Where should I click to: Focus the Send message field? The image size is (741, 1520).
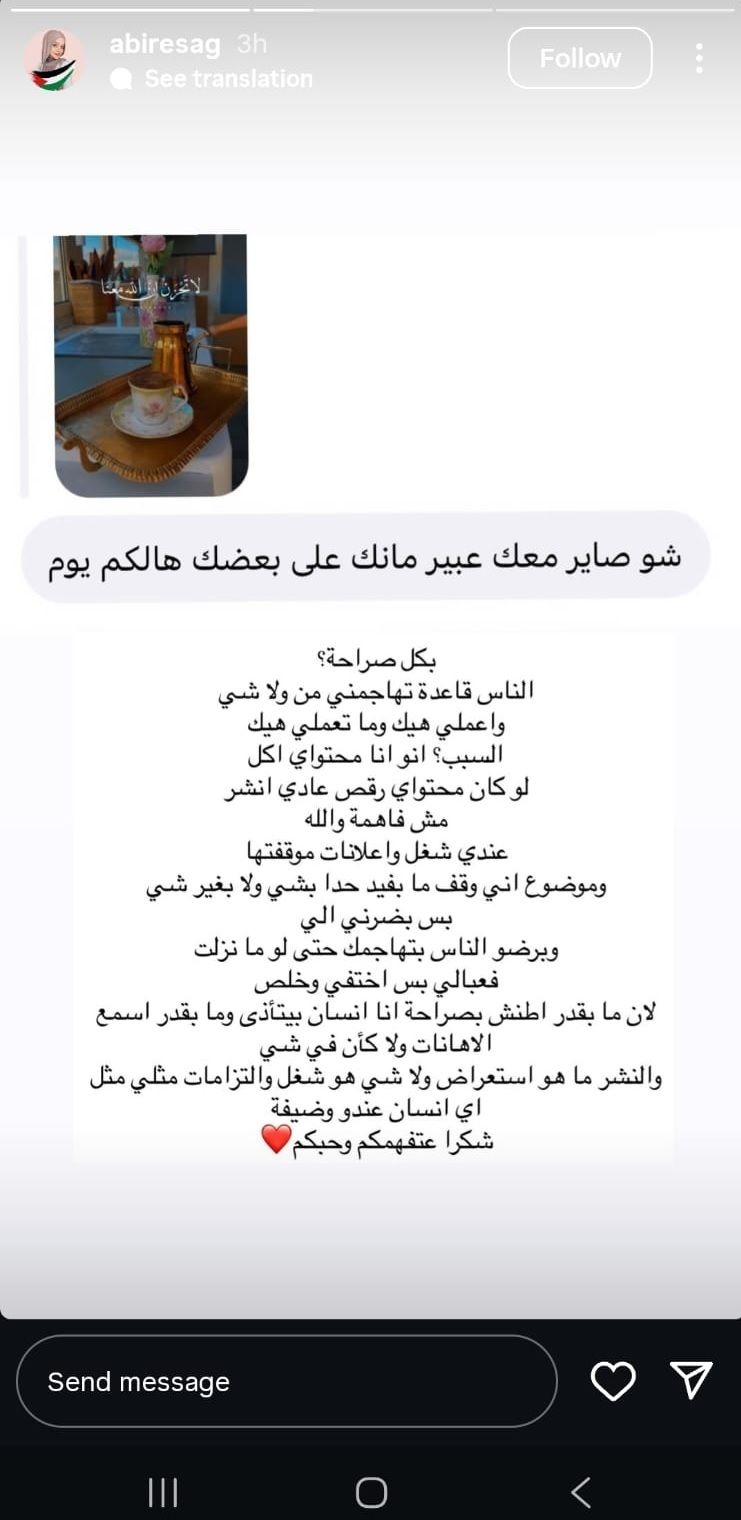click(286, 1381)
